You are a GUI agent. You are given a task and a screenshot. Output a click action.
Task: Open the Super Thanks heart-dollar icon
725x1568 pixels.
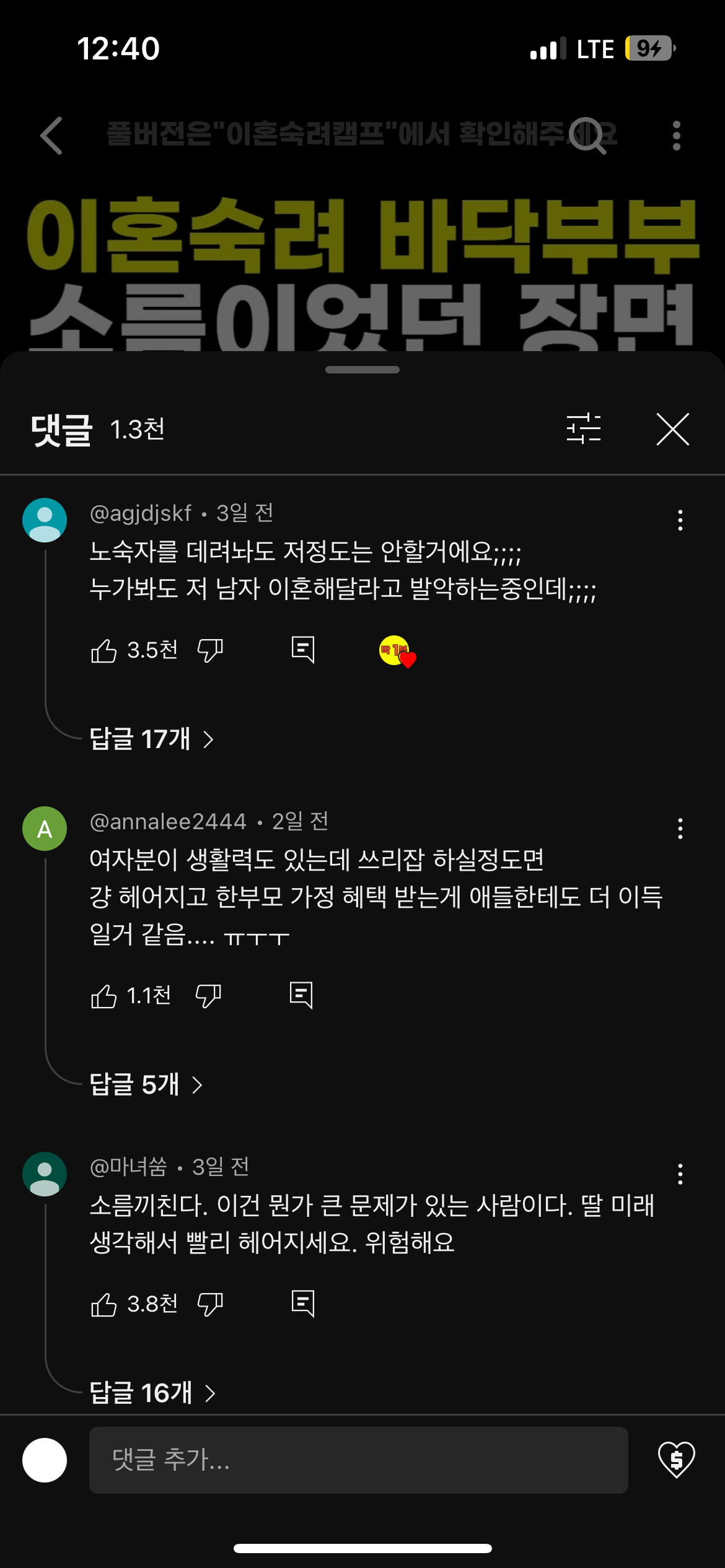[676, 1460]
